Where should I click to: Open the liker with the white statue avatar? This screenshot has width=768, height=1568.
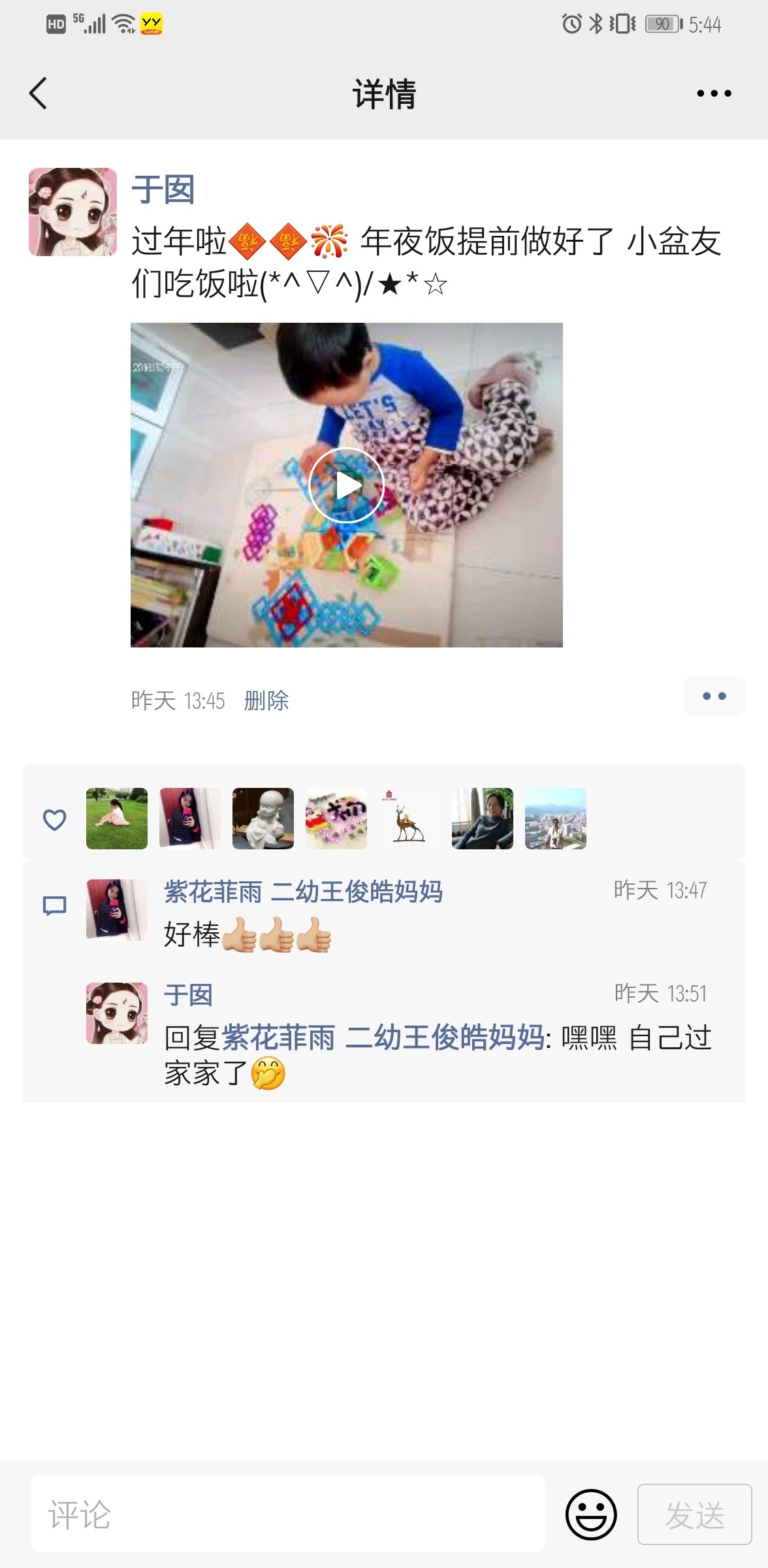point(263,819)
